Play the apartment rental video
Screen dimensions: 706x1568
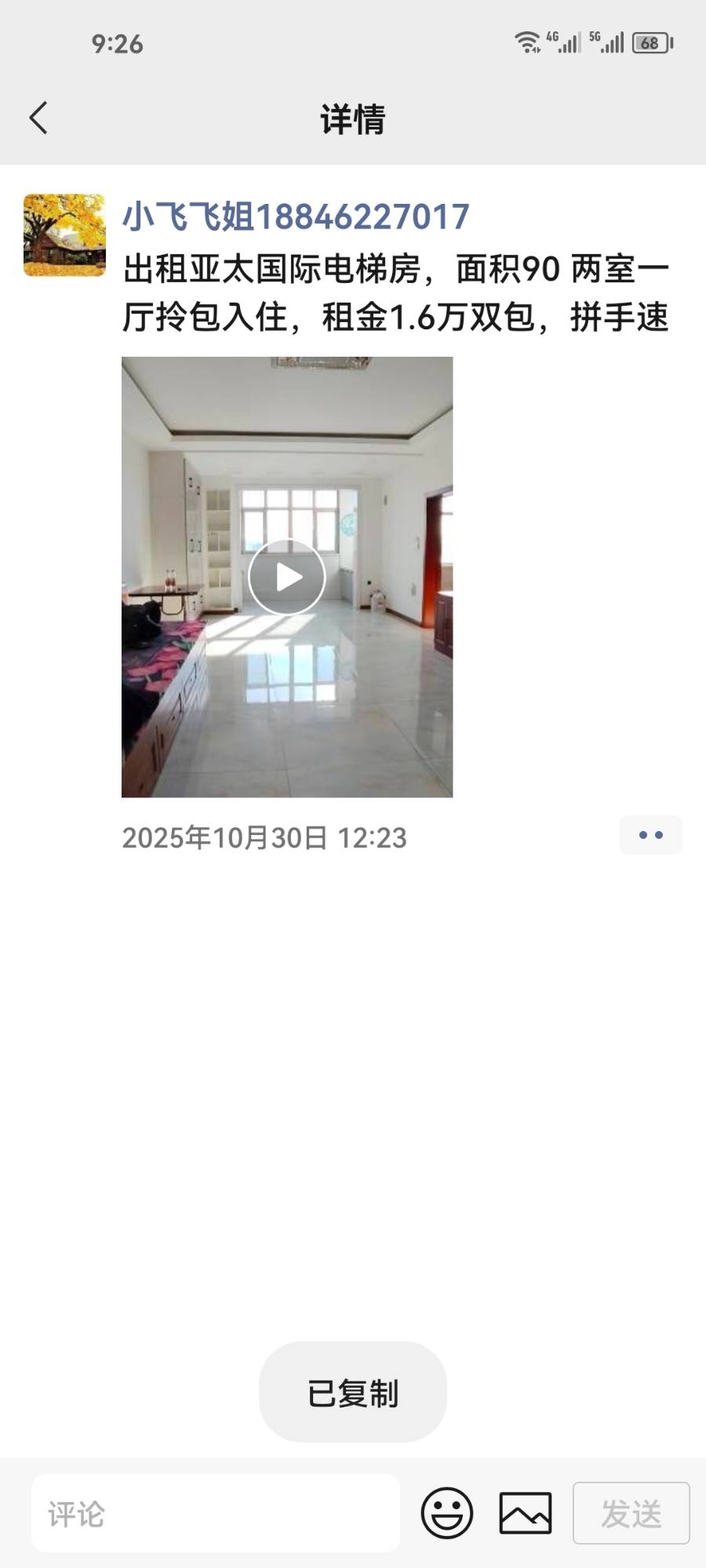(x=287, y=577)
